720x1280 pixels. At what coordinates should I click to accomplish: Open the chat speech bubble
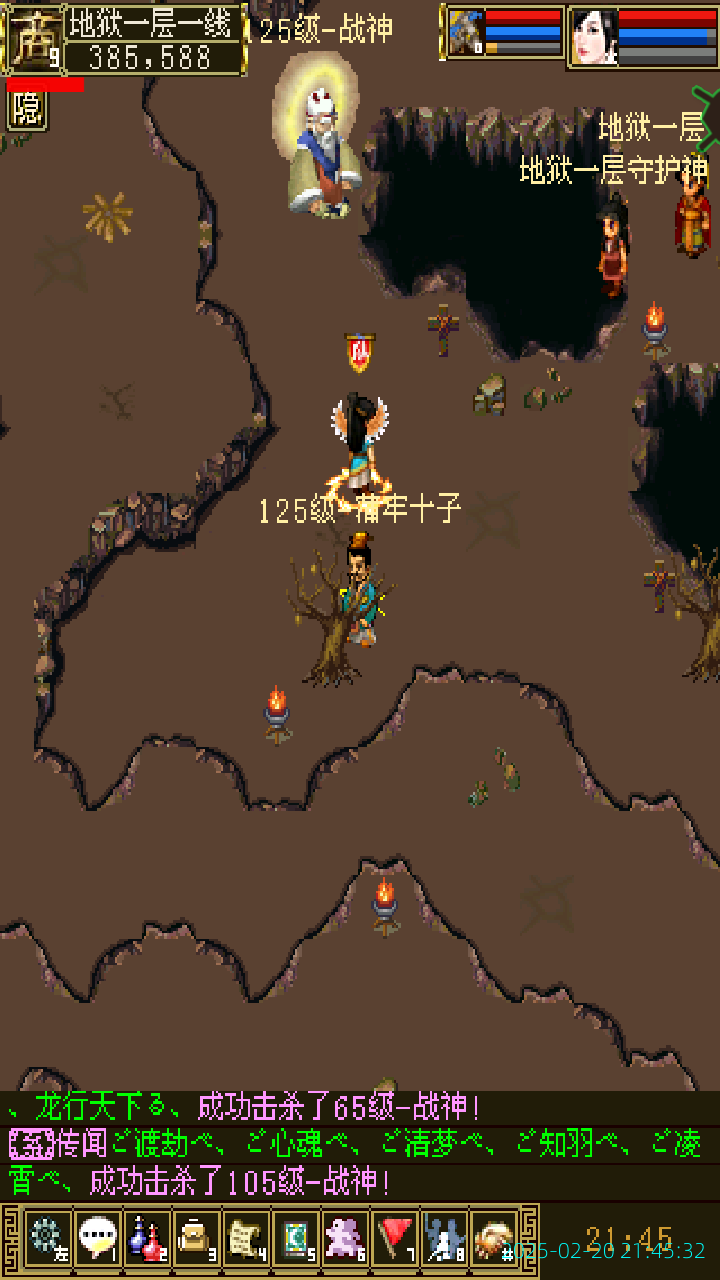pos(97,1239)
